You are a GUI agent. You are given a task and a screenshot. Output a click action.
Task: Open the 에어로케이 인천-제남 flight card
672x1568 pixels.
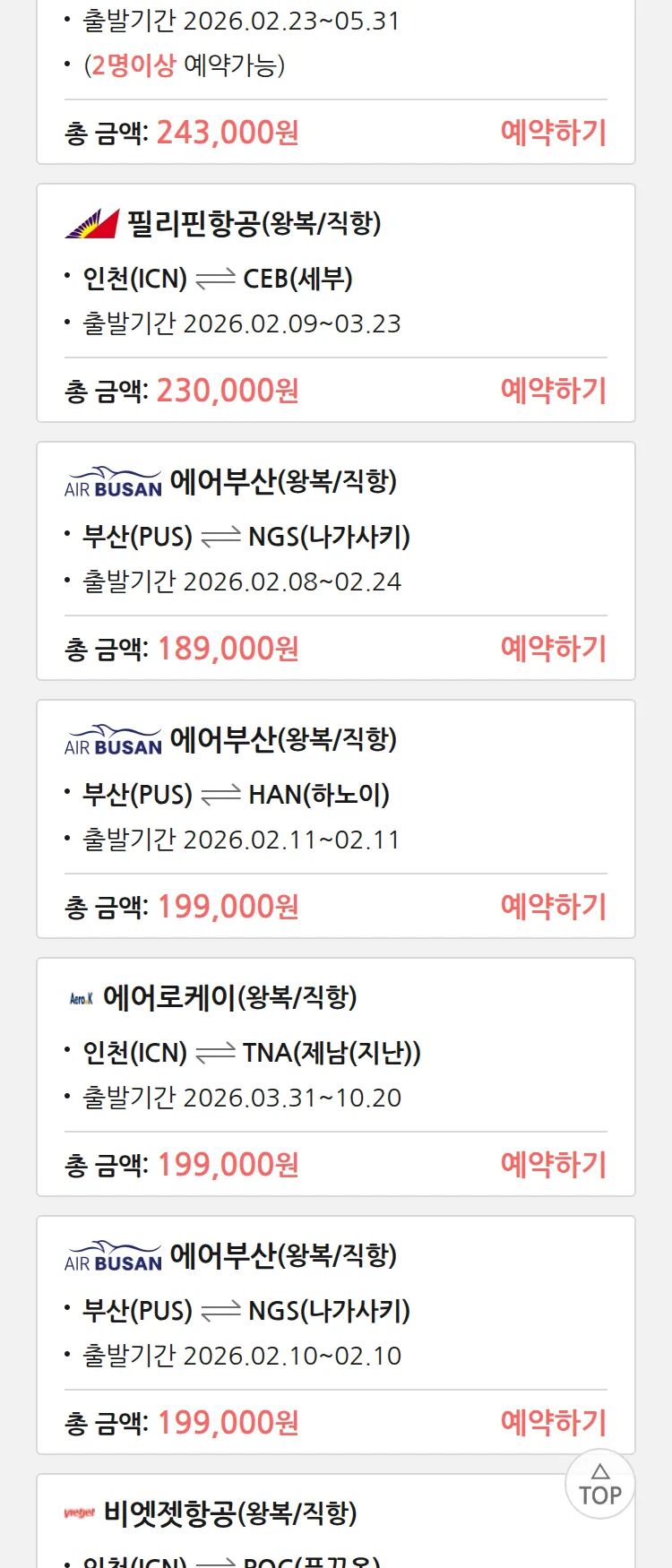269,1052
